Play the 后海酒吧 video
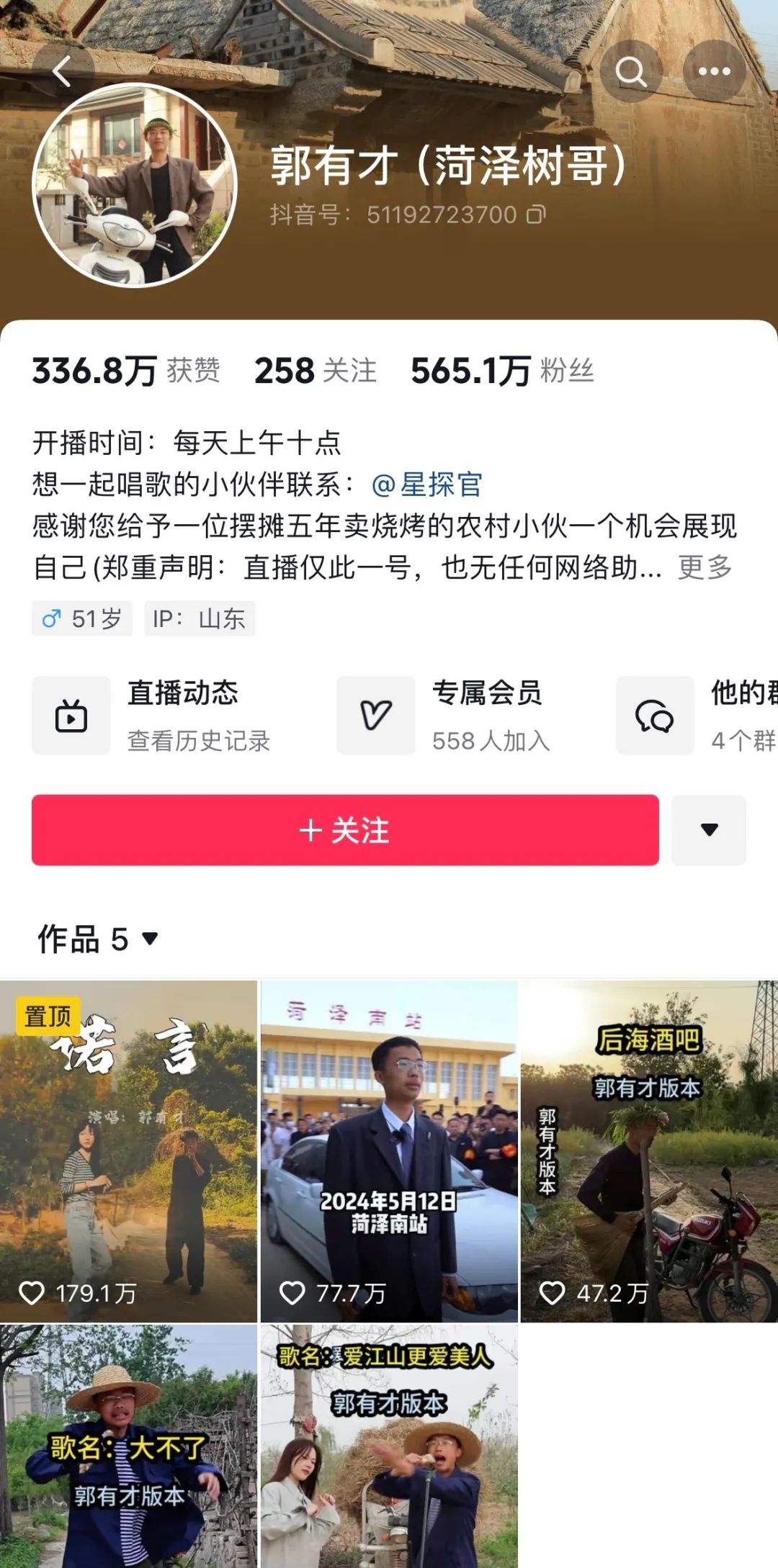This screenshot has height=1568, width=778. click(x=649, y=1152)
